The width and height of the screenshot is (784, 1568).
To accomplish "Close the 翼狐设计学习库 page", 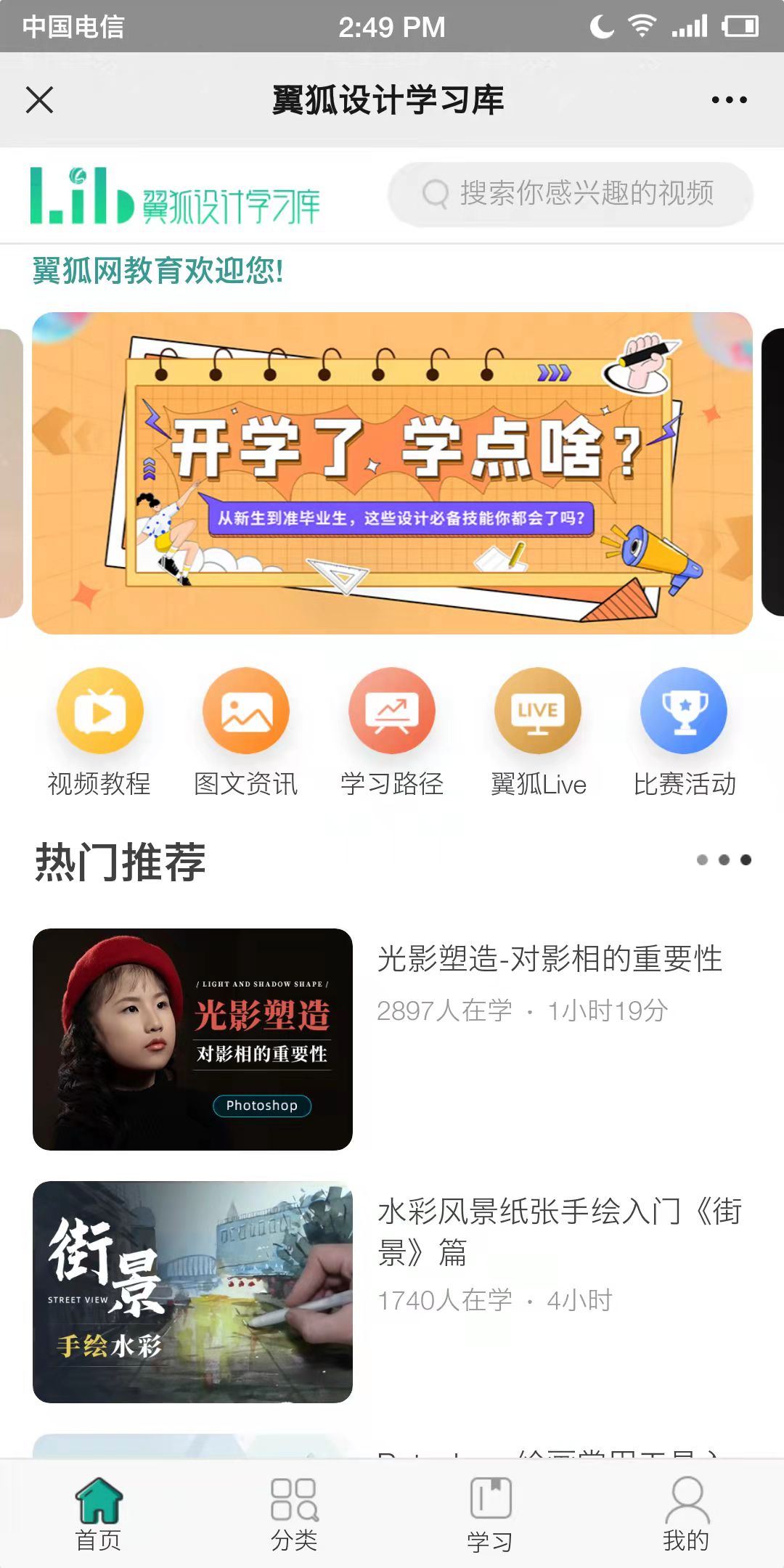I will click(40, 100).
